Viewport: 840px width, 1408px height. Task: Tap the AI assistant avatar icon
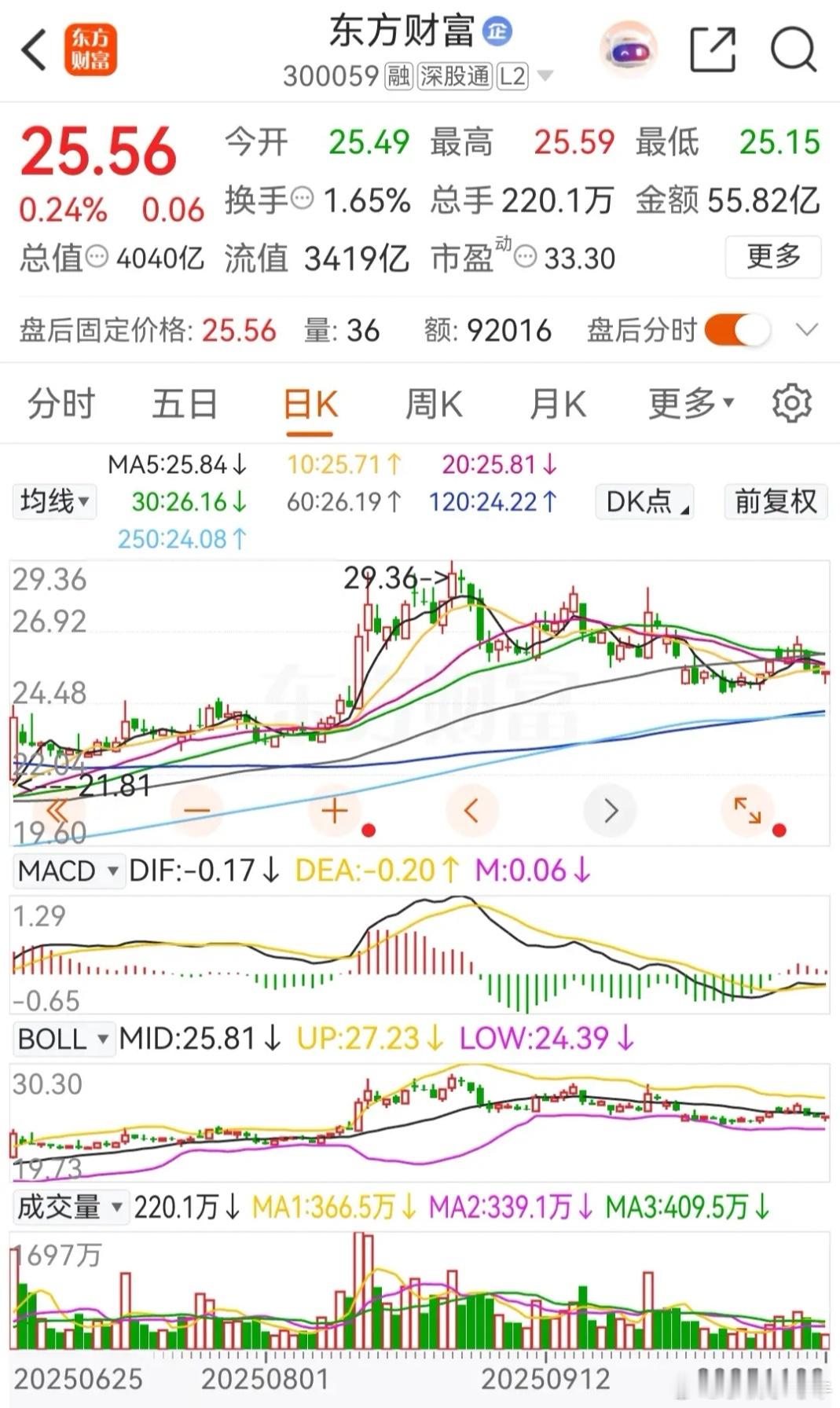tap(625, 49)
